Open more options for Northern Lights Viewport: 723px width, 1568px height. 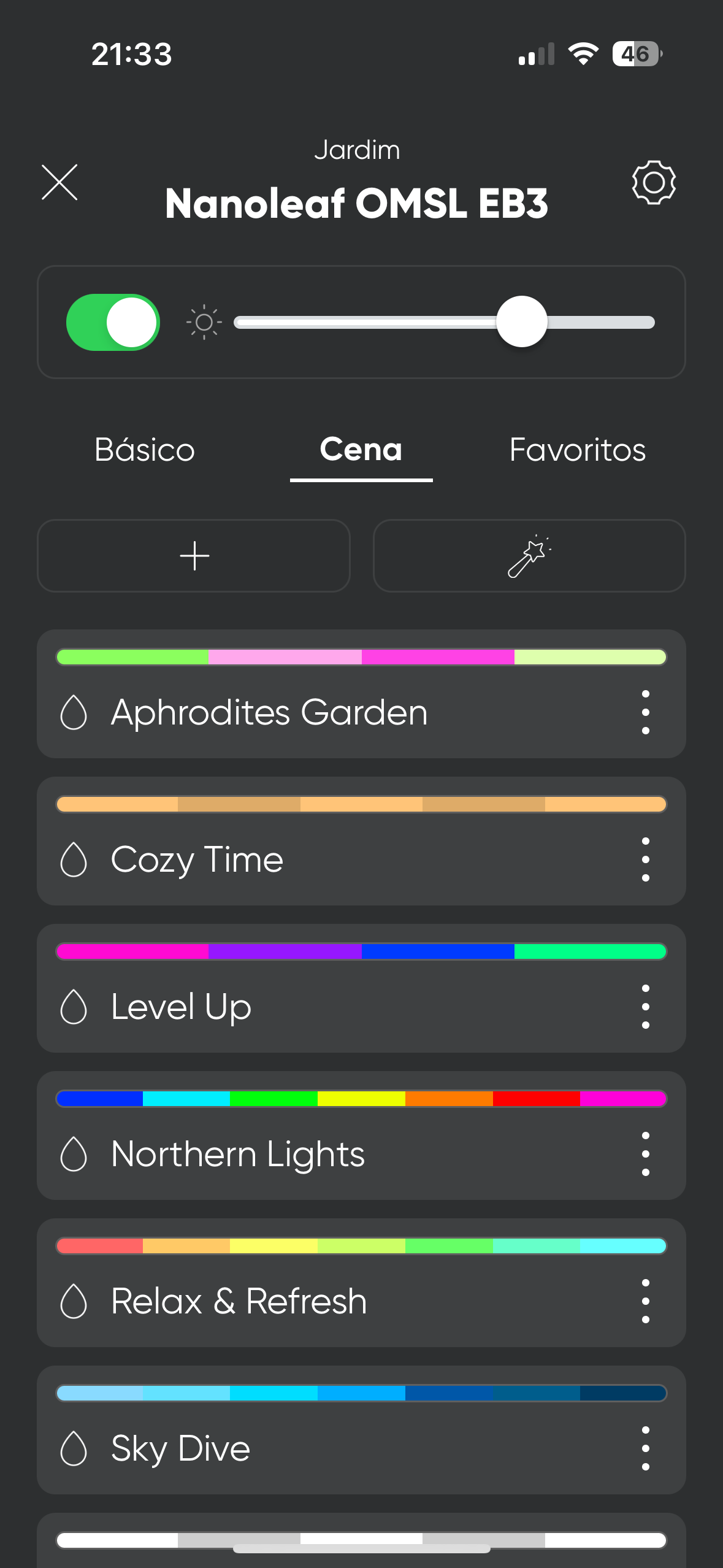click(x=645, y=1154)
